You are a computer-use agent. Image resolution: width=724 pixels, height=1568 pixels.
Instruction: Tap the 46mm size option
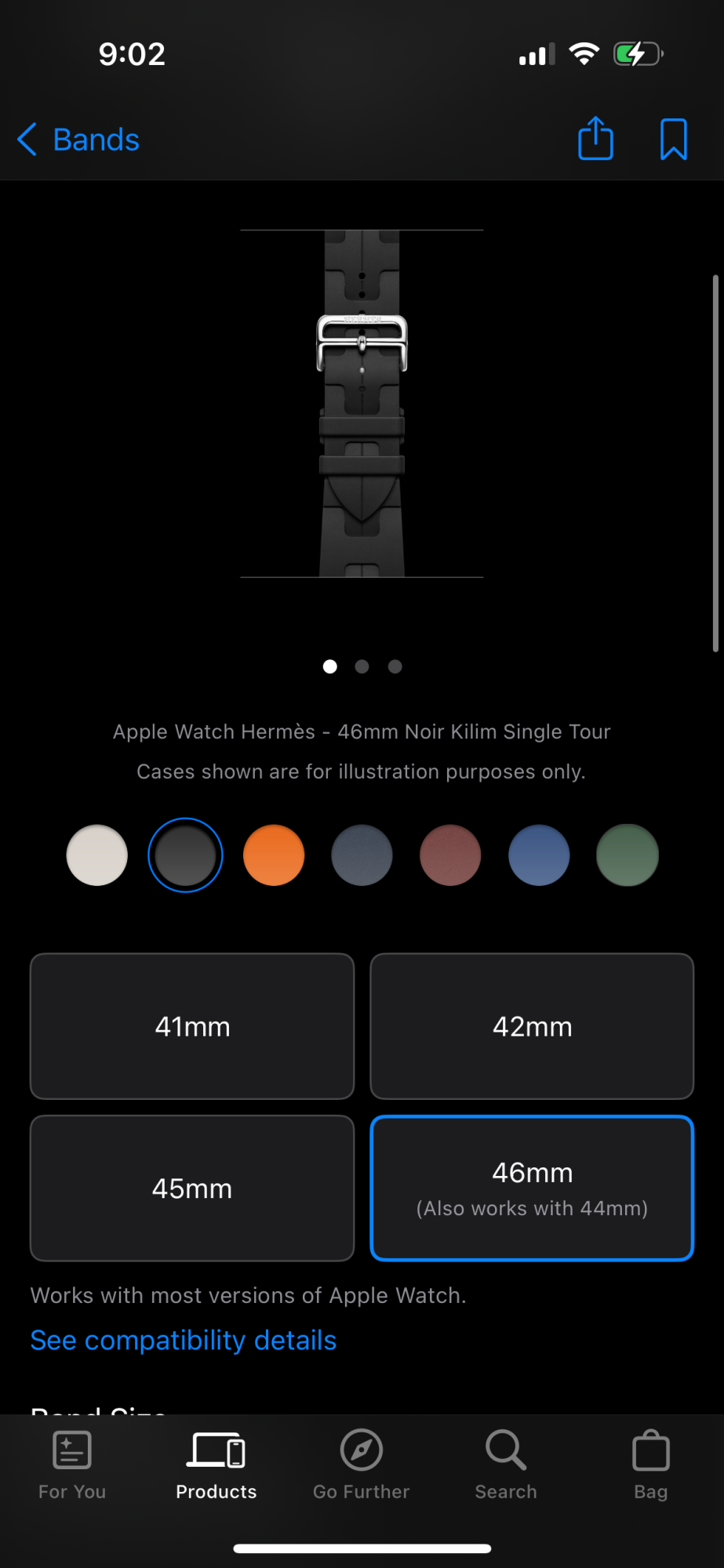pyautogui.click(x=532, y=1189)
